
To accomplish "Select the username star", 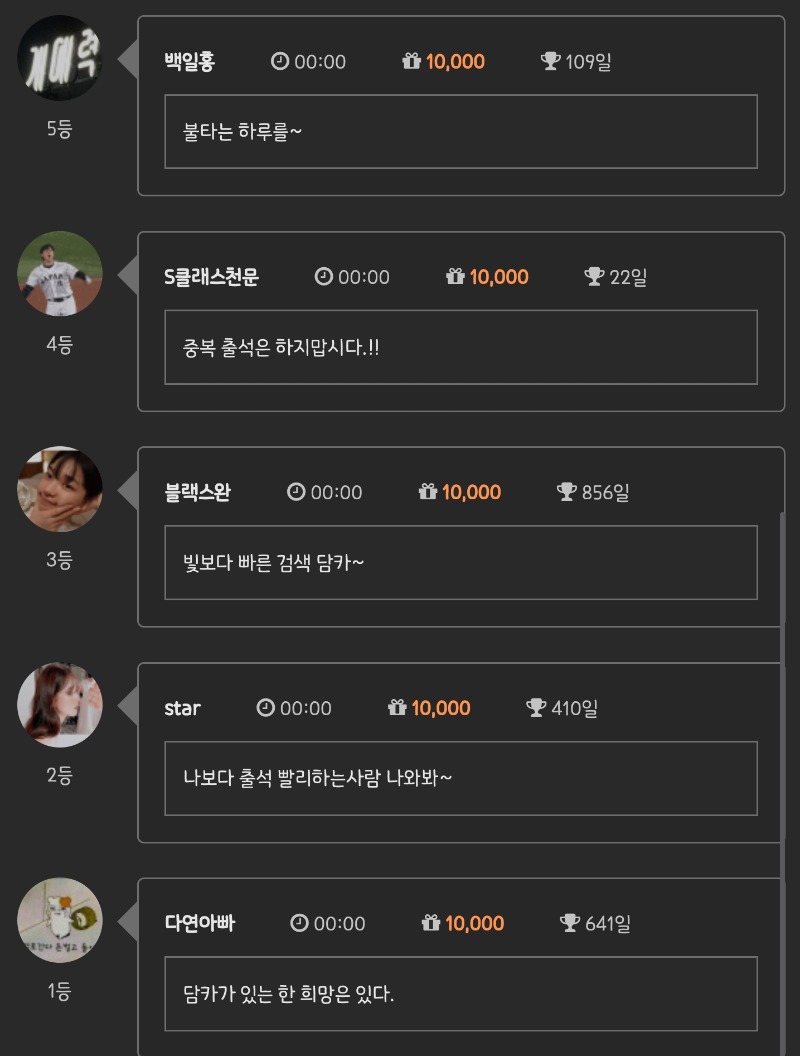I will pyautogui.click(x=182, y=708).
